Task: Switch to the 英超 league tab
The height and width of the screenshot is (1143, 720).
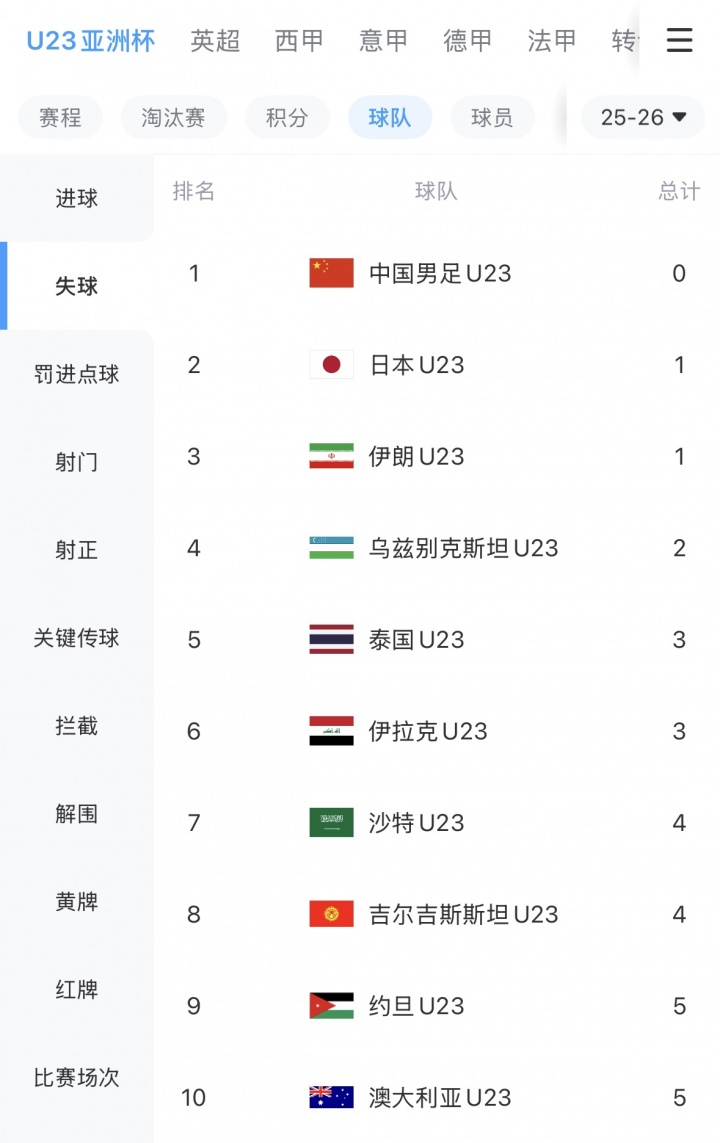Action: (216, 40)
